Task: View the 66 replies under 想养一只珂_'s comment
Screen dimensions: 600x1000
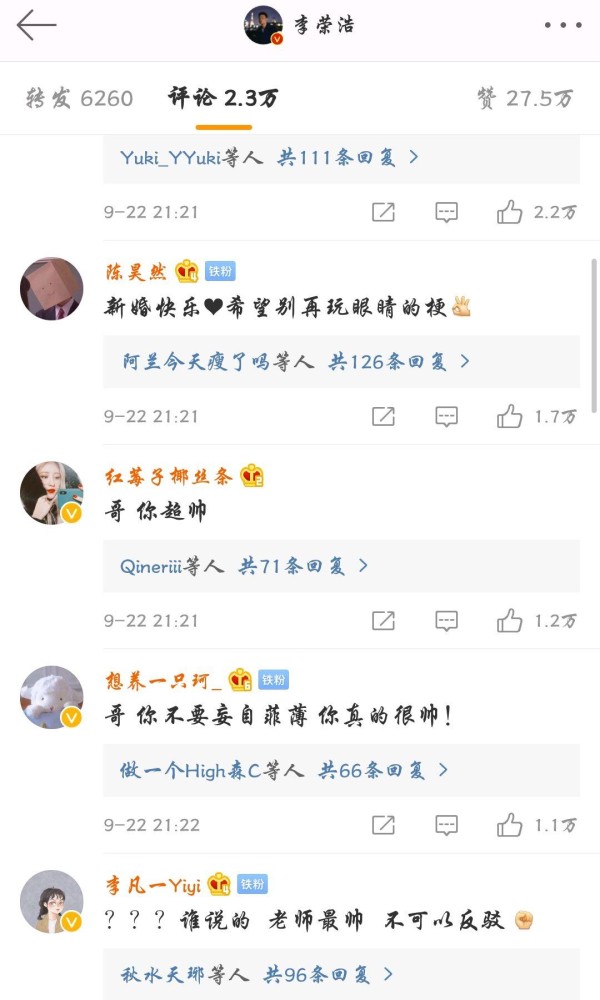Action: tap(341, 770)
